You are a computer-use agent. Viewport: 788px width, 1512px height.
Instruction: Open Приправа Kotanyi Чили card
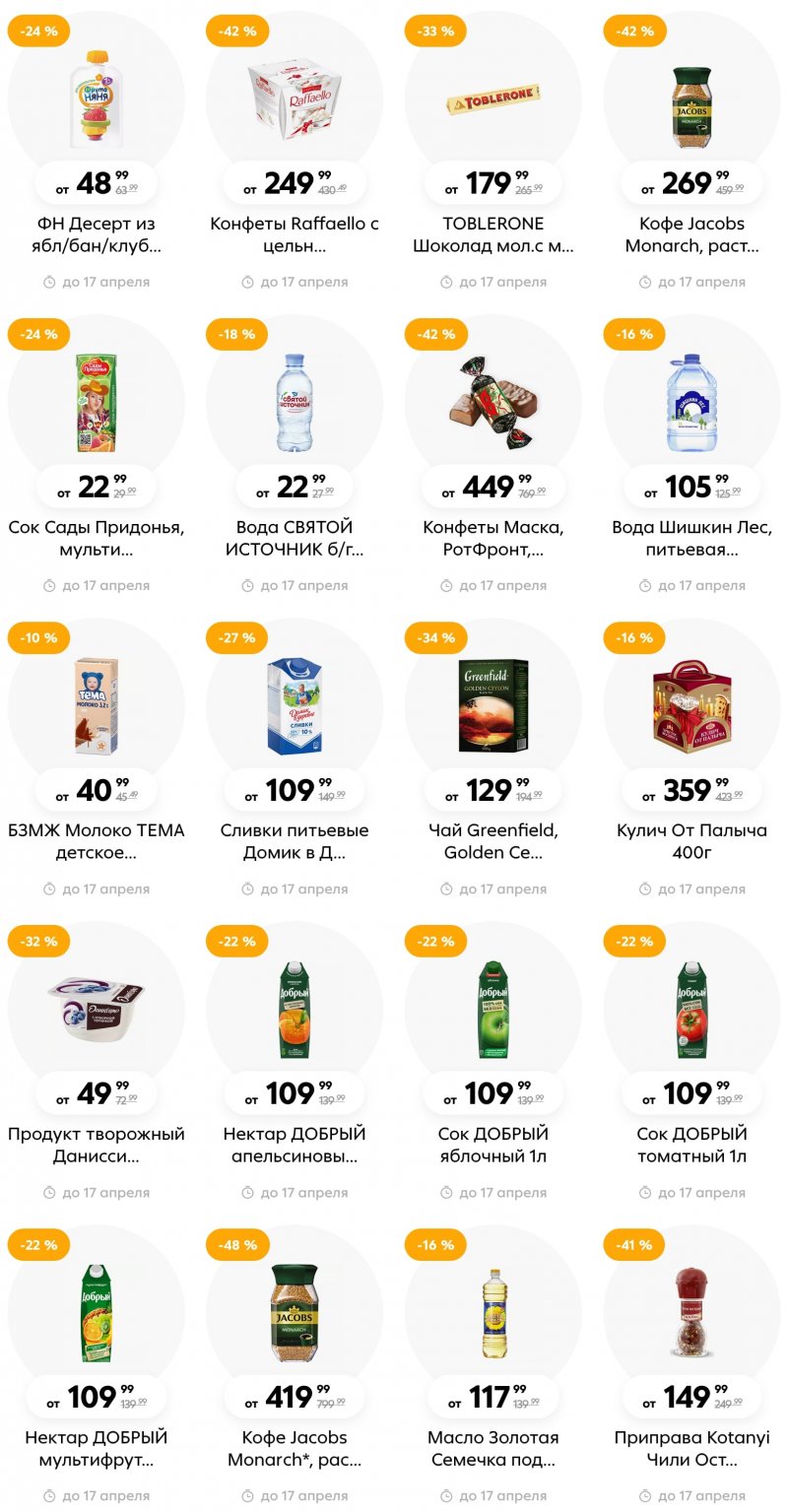click(691, 1312)
